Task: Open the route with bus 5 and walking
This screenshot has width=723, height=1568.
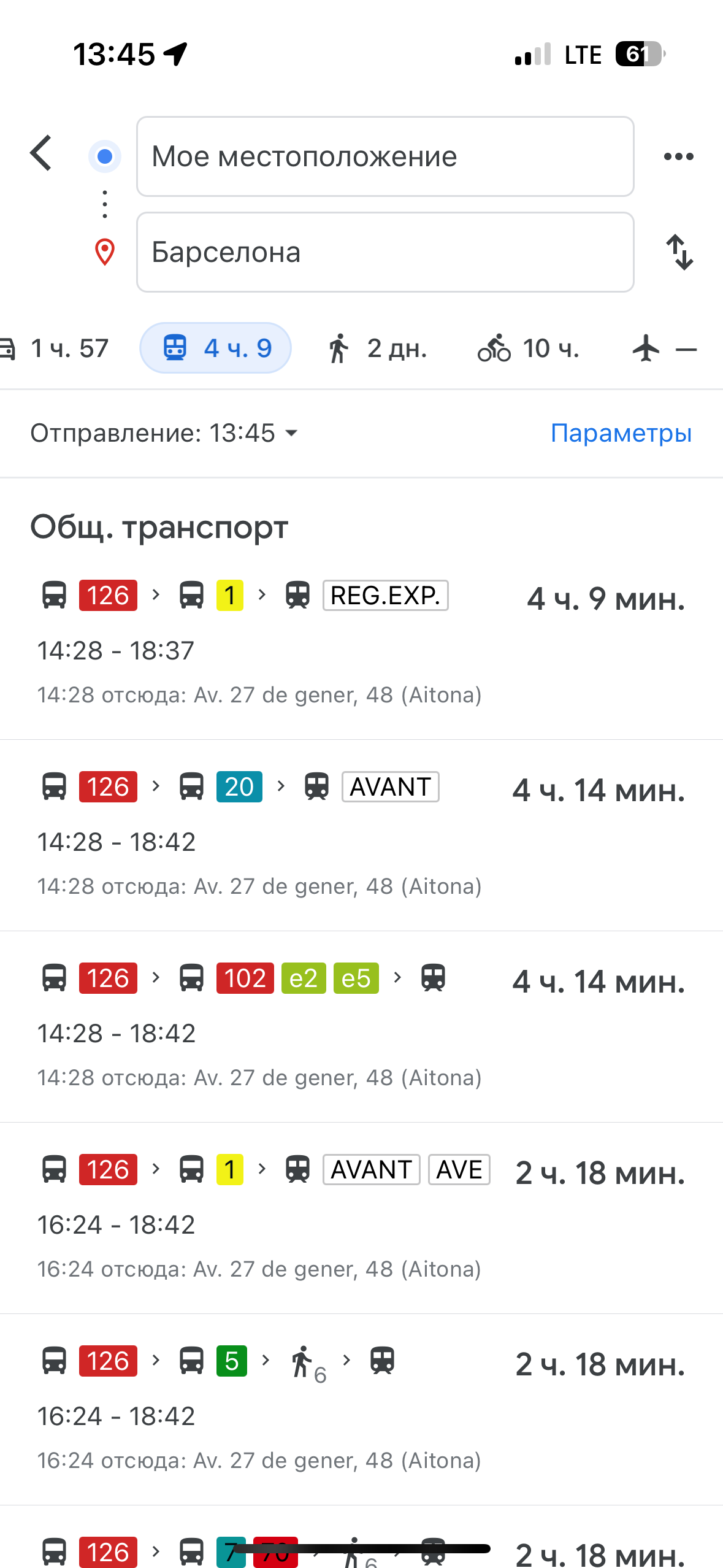Action: [x=361, y=1410]
